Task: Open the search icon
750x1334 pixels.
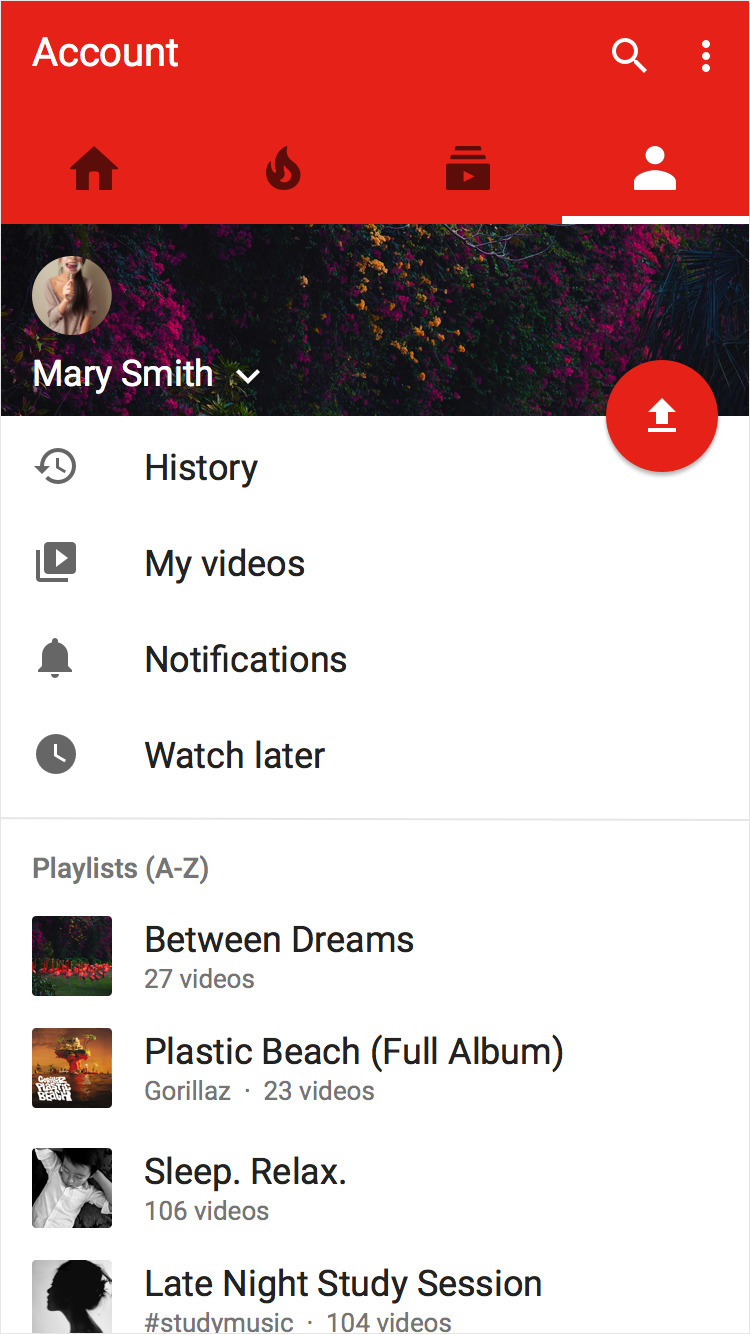Action: (x=629, y=56)
